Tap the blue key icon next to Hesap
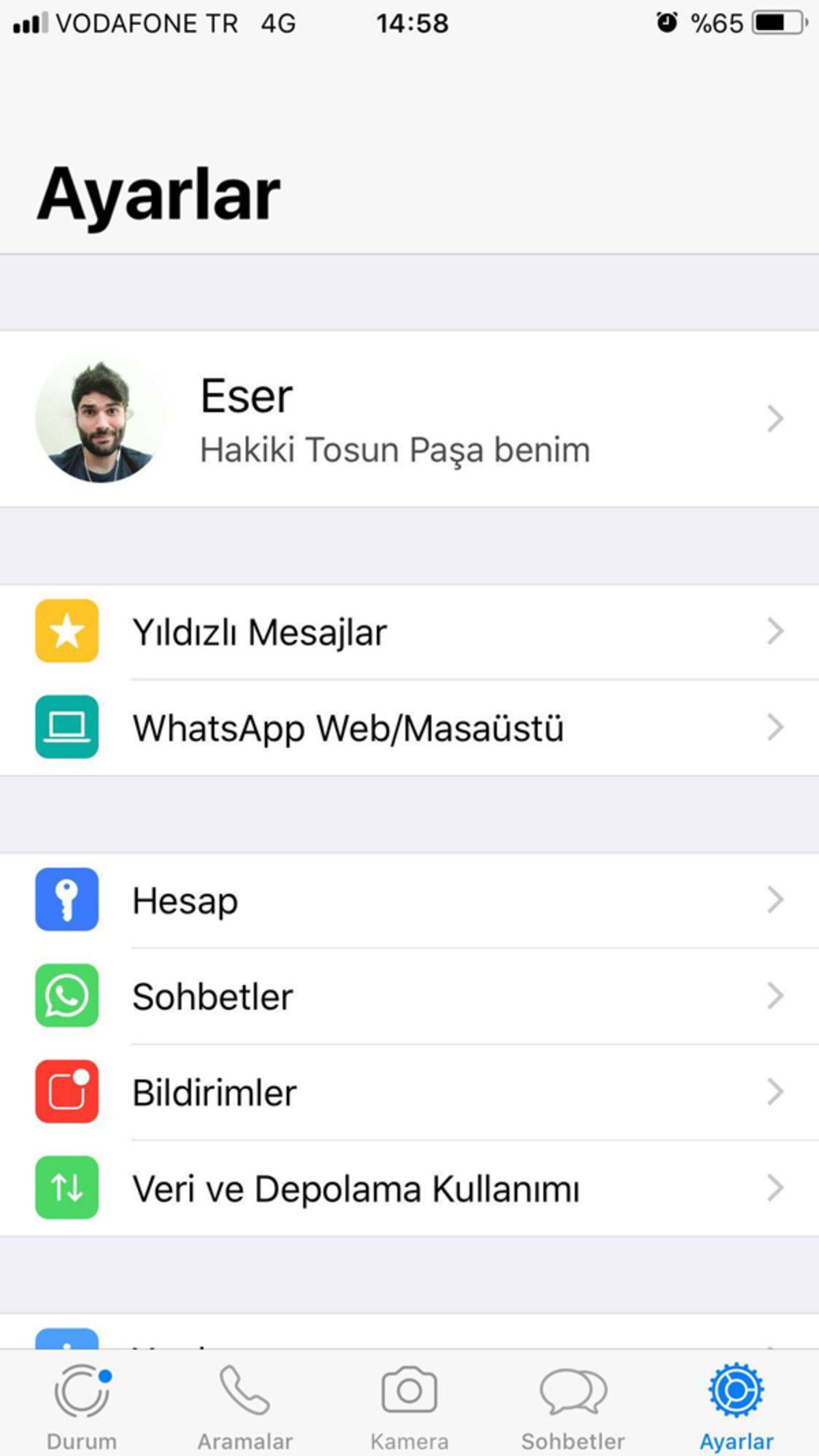 [66, 899]
